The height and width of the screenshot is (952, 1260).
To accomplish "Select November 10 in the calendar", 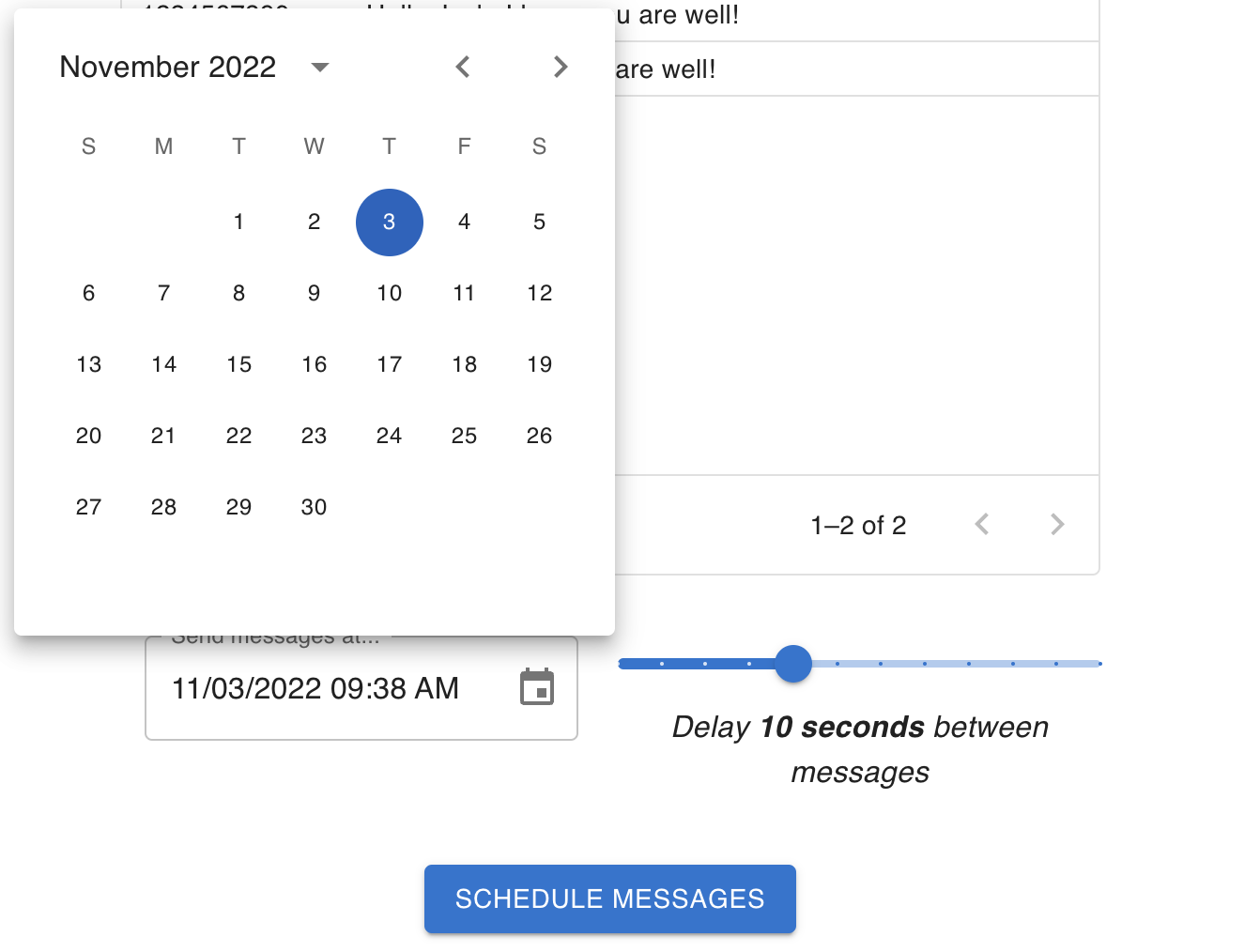I will click(x=389, y=293).
